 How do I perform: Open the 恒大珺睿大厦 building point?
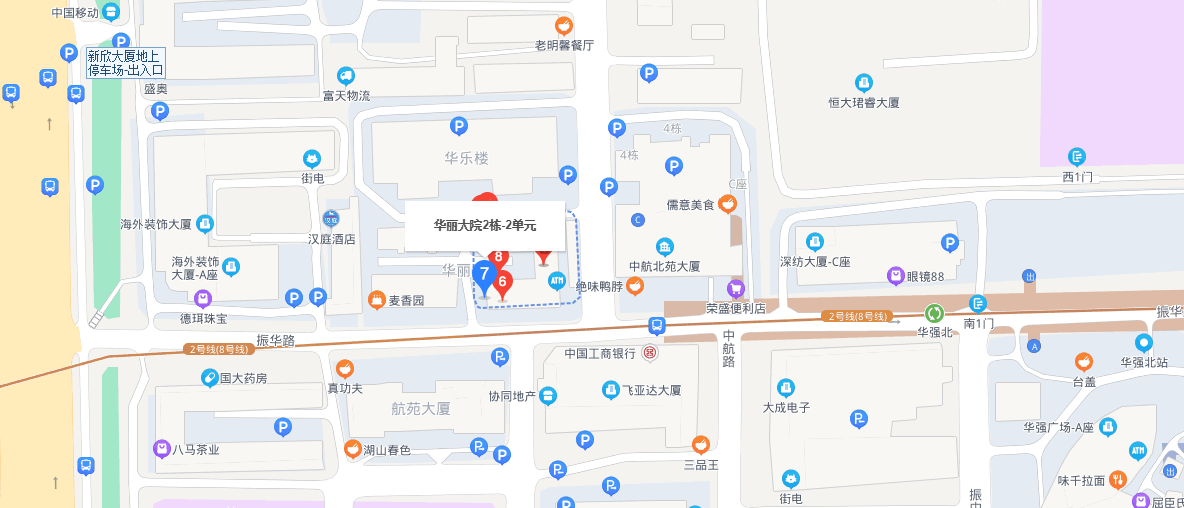[x=864, y=83]
